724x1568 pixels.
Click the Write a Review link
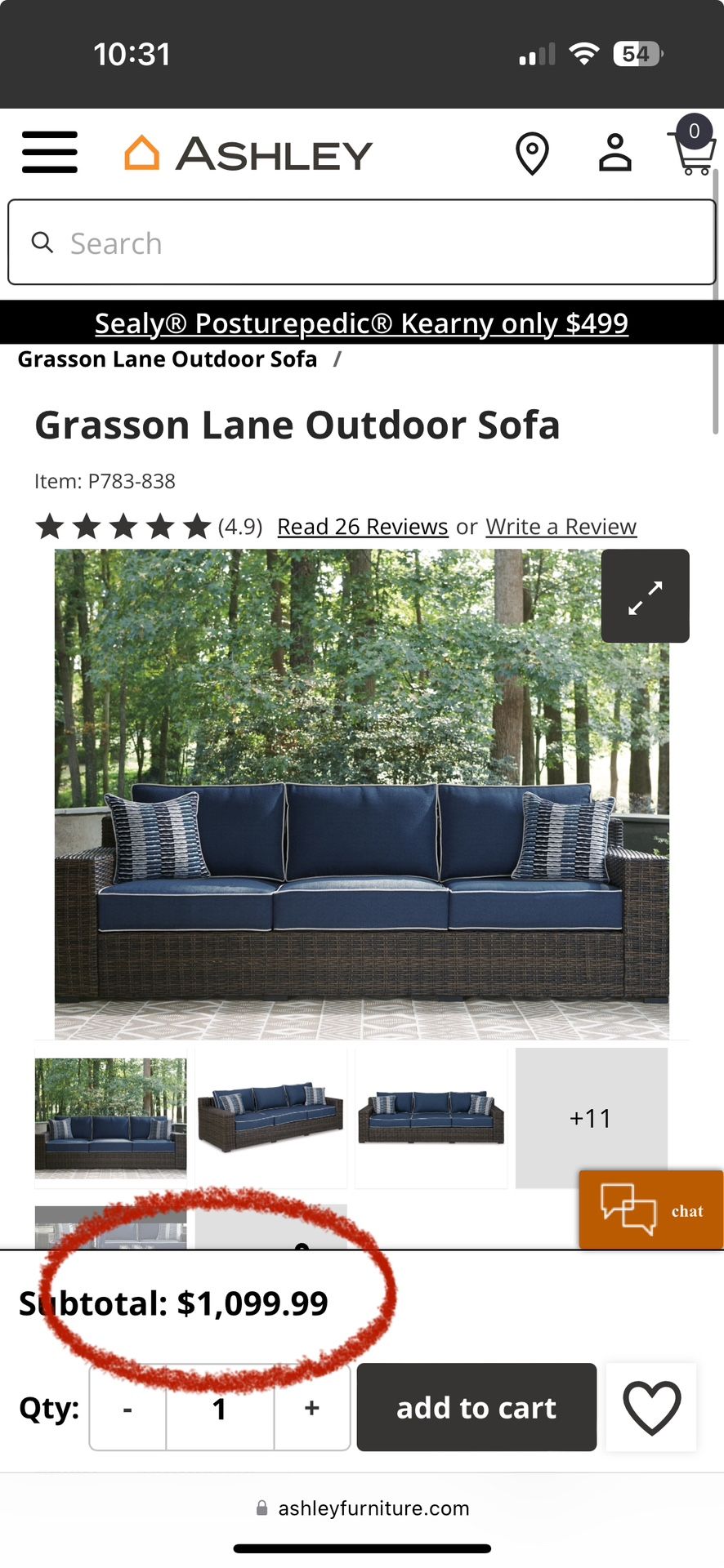point(561,527)
